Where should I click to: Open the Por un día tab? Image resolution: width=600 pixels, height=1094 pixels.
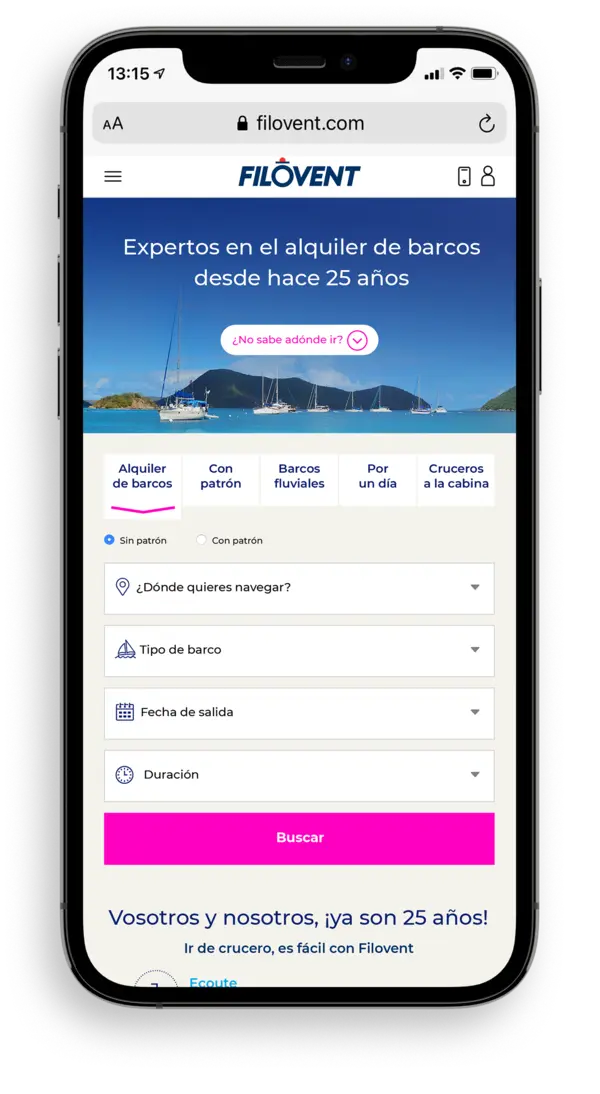pos(377,476)
